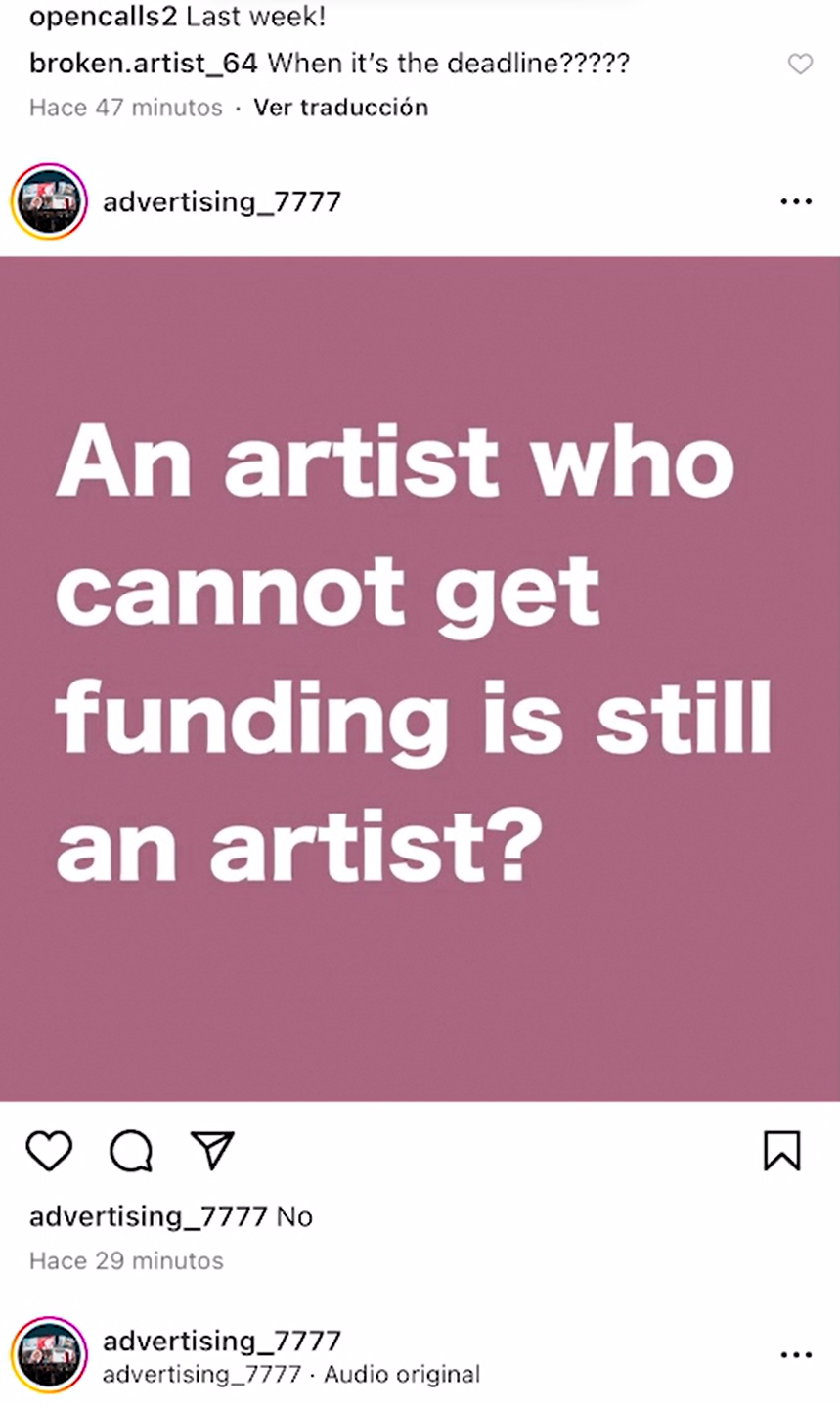
Task: Open overflow menu of the next post
Action: pyautogui.click(x=796, y=1355)
